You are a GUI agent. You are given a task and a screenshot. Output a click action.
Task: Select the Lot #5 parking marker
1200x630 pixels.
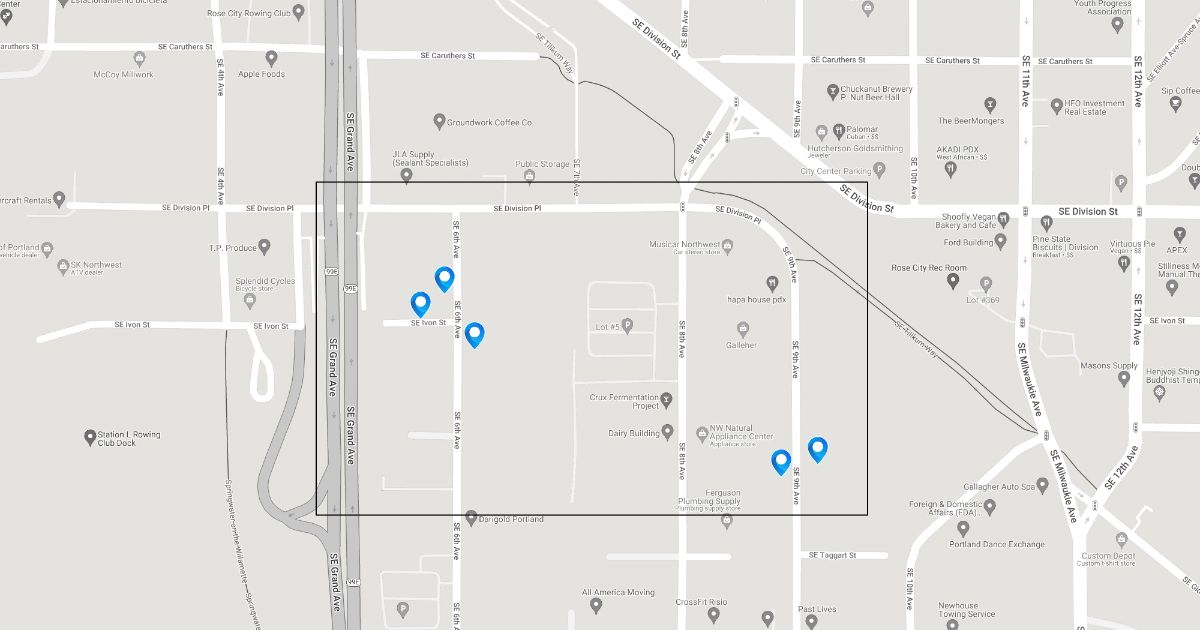click(628, 325)
